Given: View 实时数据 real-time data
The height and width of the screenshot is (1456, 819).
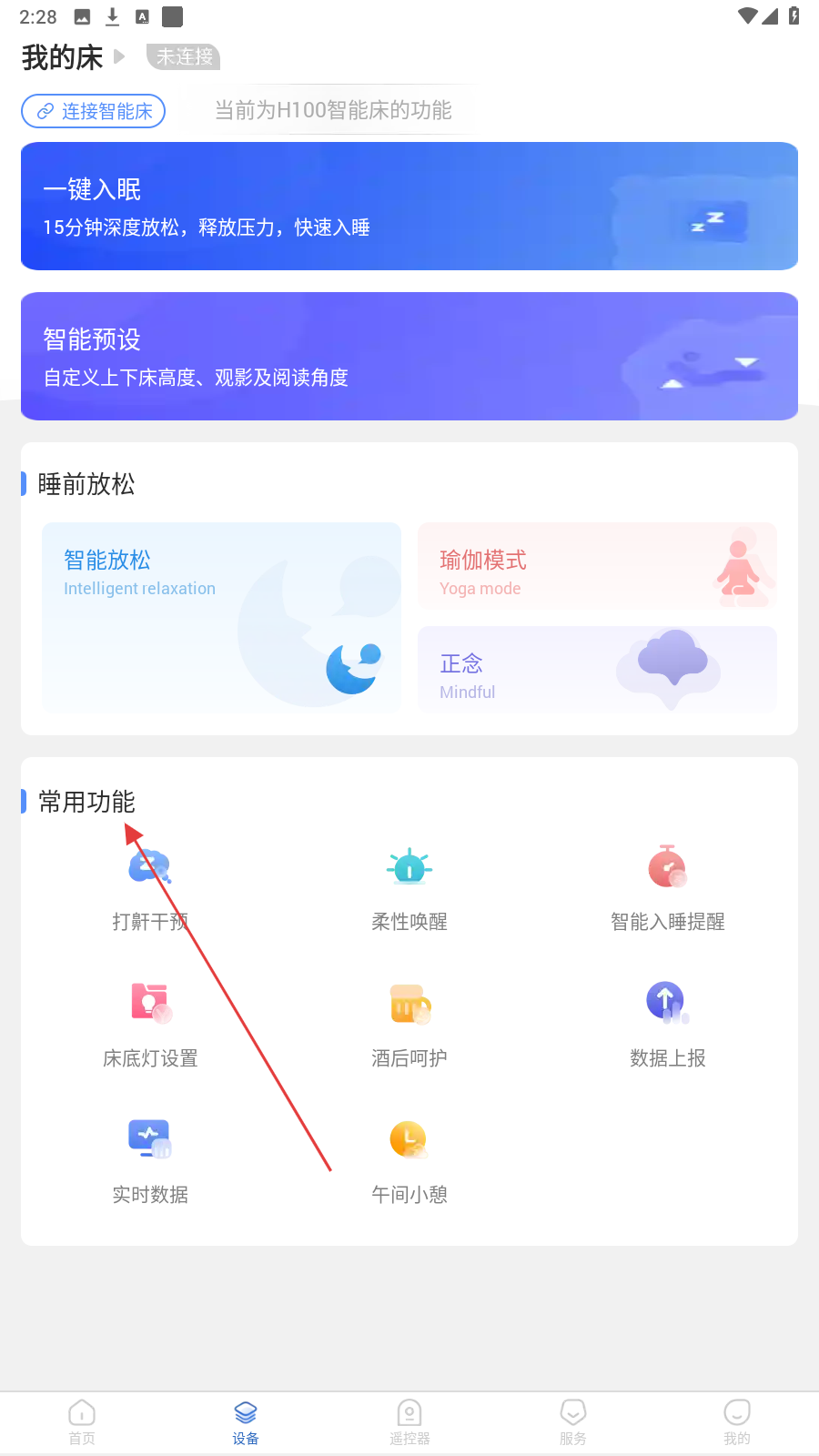Looking at the screenshot, I should click(150, 1162).
